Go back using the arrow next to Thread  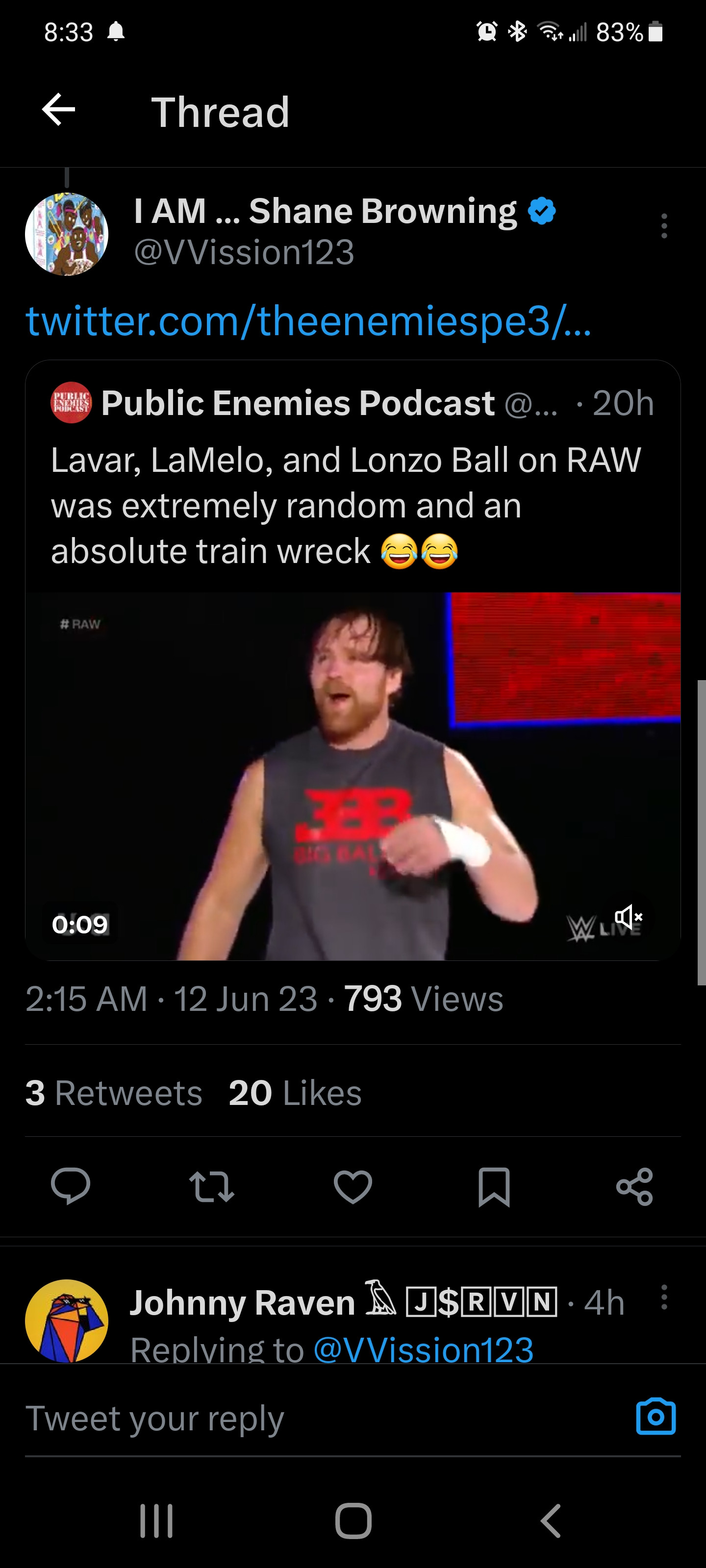[x=58, y=110]
